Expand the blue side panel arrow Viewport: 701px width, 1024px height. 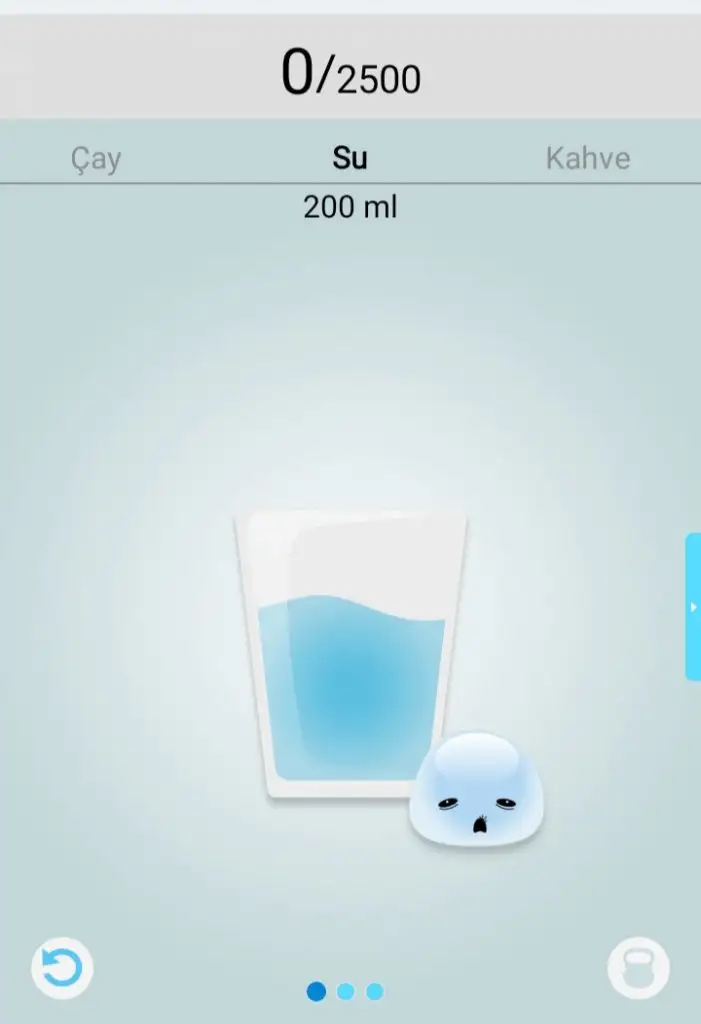[692, 607]
